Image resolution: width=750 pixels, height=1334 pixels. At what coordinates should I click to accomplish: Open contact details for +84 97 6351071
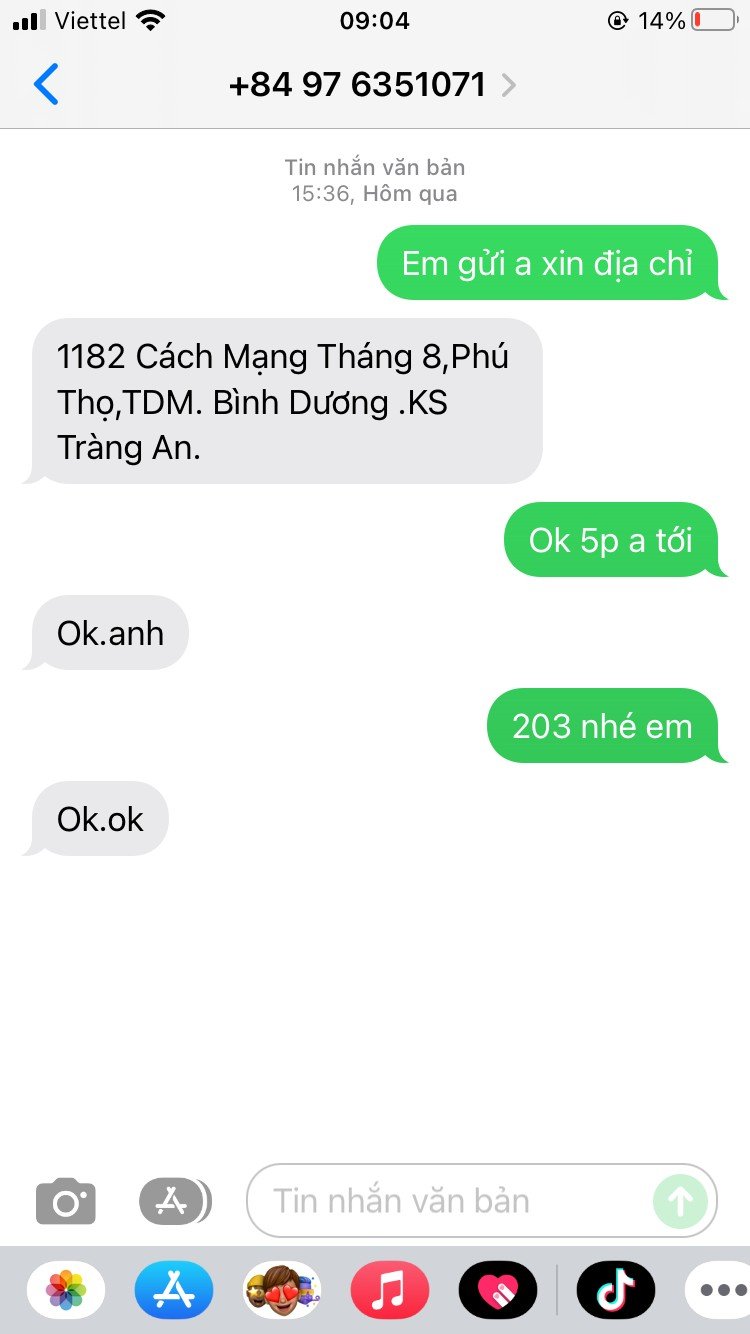[x=372, y=85]
